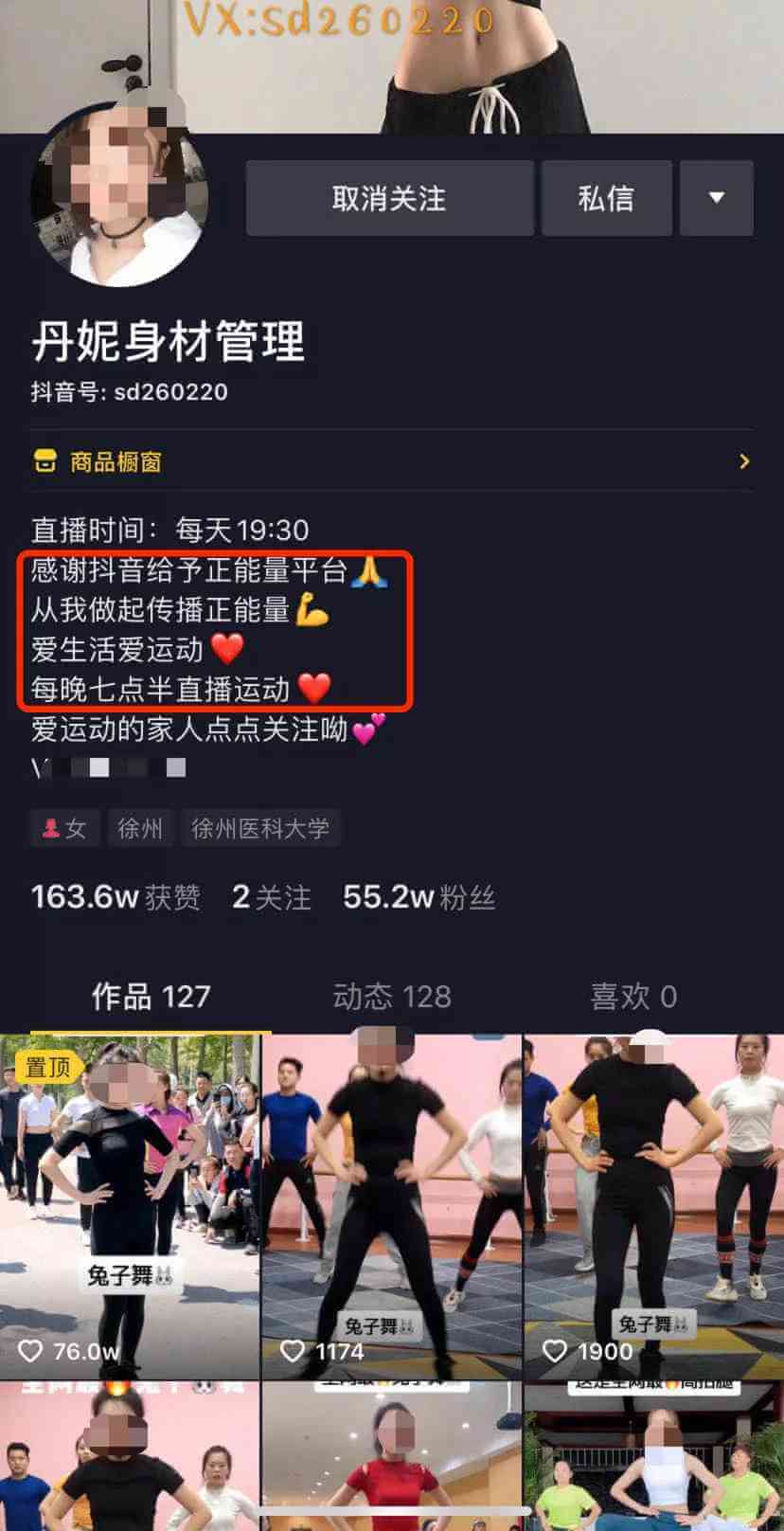The height and width of the screenshot is (1531, 784).
Task: View the 55.2w 粉丝 followers list
Action: [x=419, y=896]
